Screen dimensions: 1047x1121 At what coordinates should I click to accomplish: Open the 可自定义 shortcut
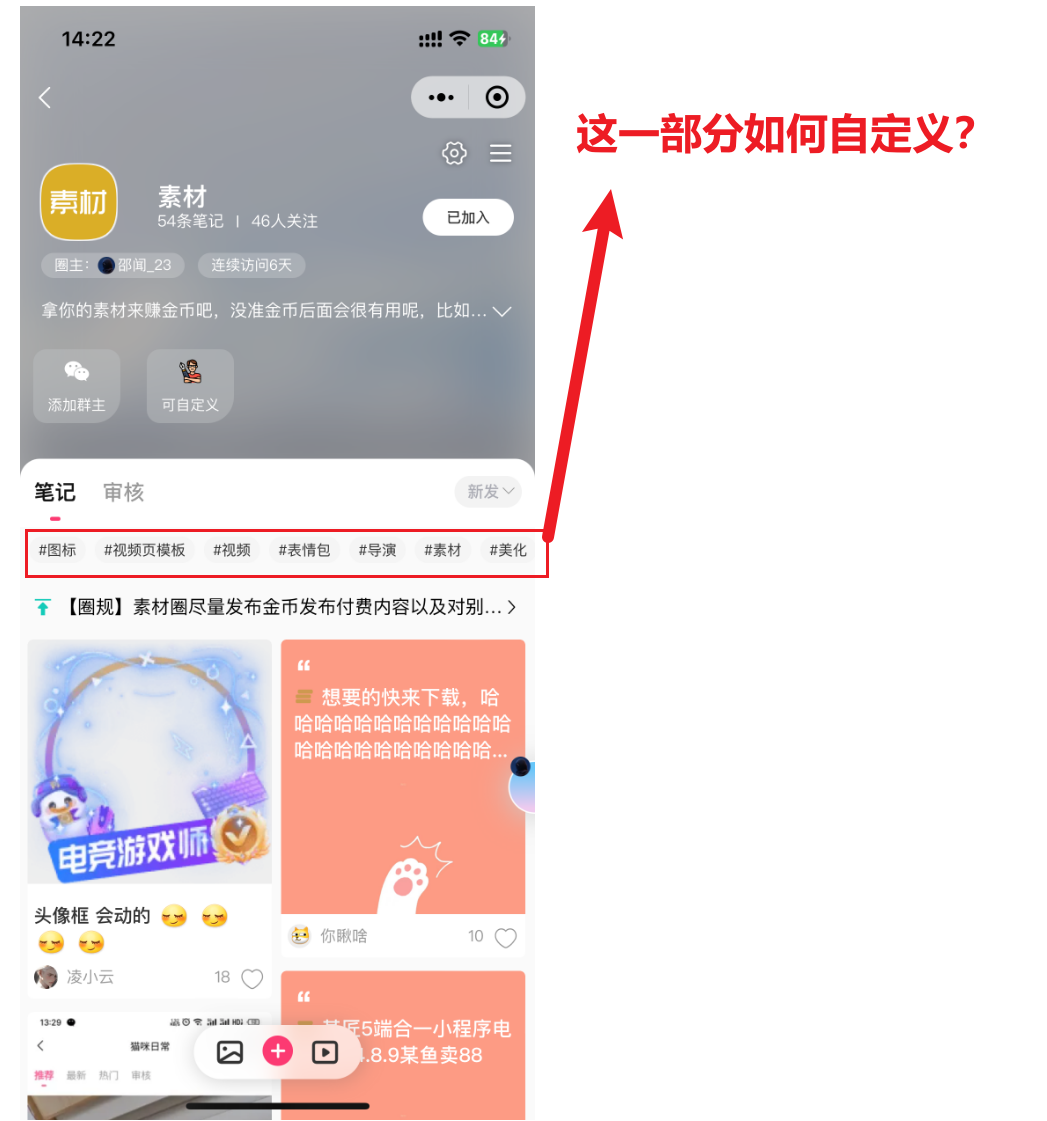(190, 385)
